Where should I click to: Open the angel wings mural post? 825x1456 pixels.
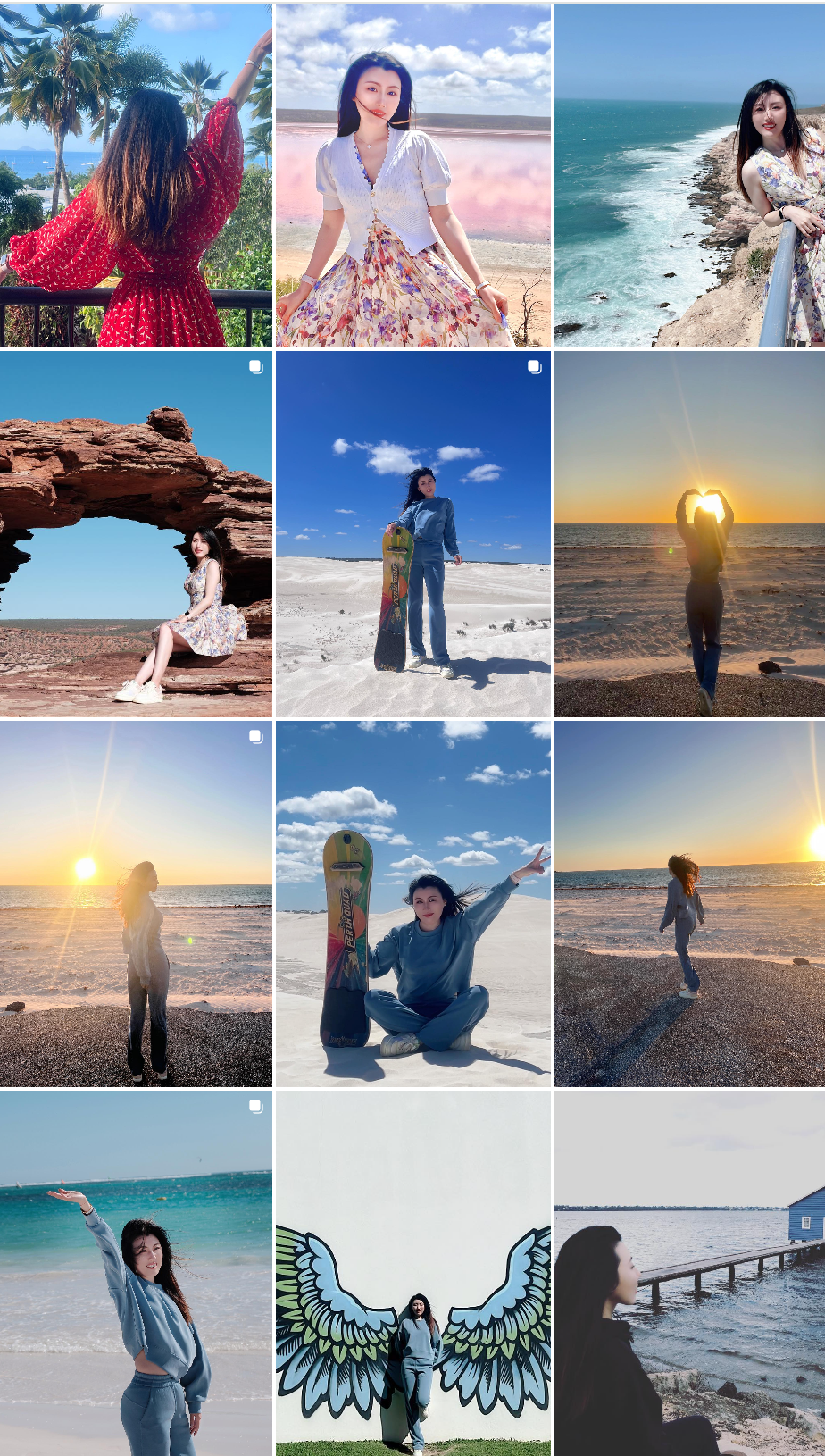click(412, 1273)
